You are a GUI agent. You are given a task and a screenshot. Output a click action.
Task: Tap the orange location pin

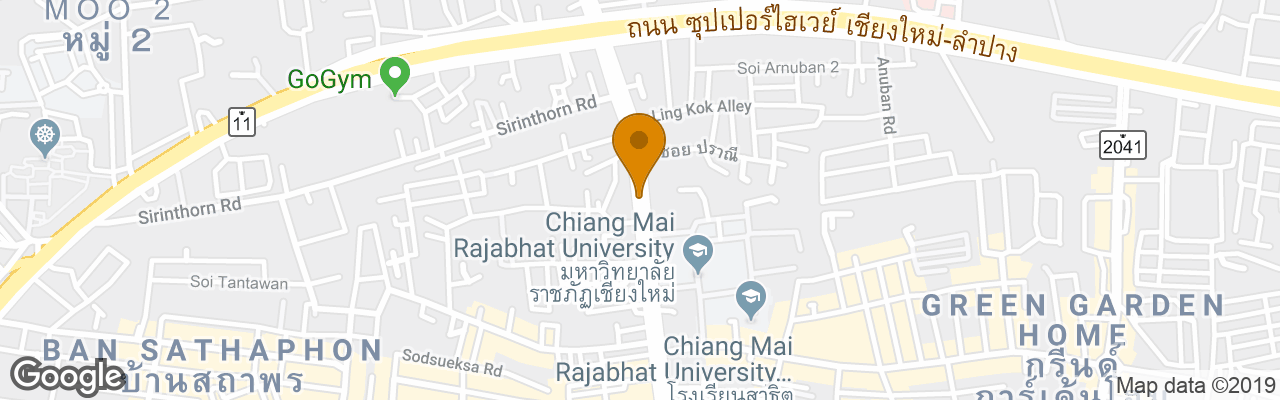[638, 145]
